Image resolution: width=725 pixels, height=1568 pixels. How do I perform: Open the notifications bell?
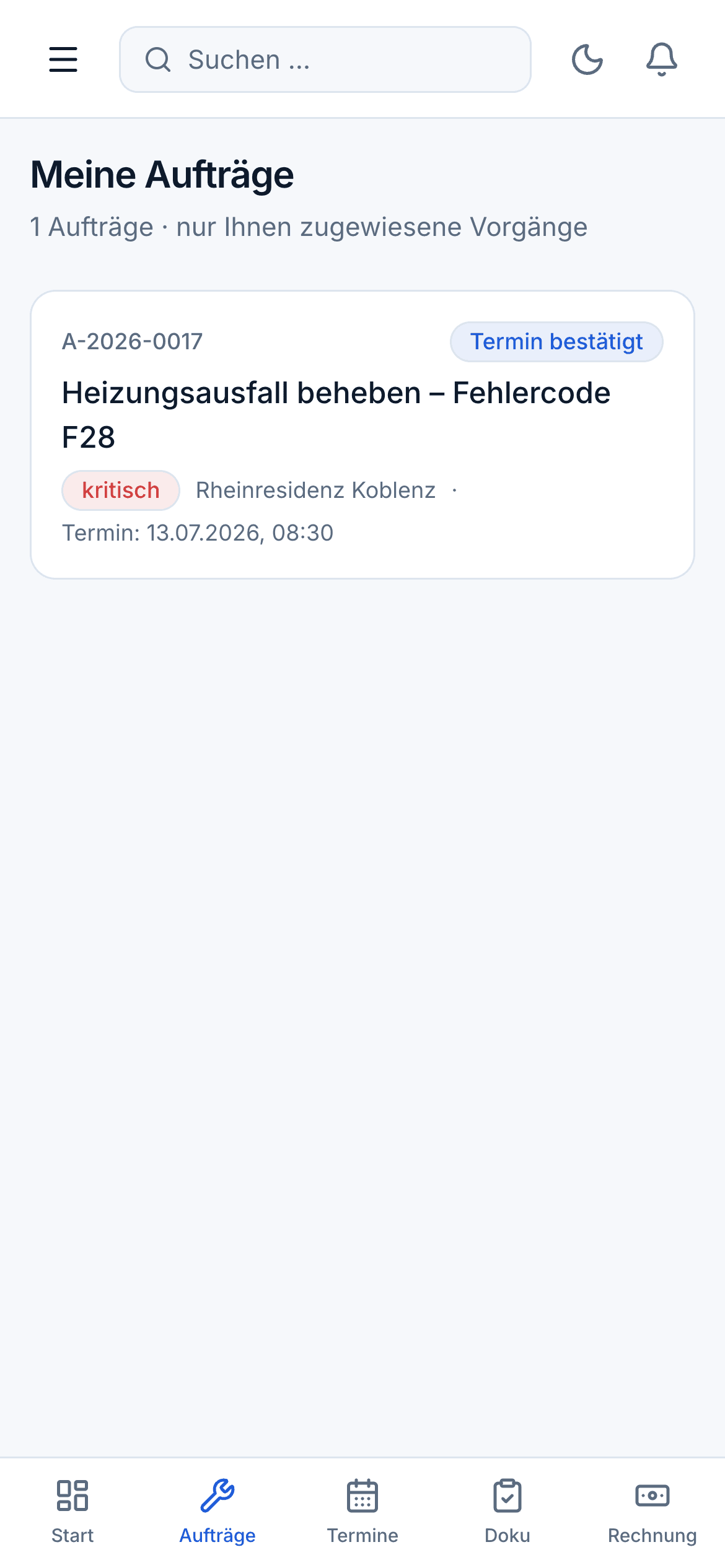tap(662, 59)
